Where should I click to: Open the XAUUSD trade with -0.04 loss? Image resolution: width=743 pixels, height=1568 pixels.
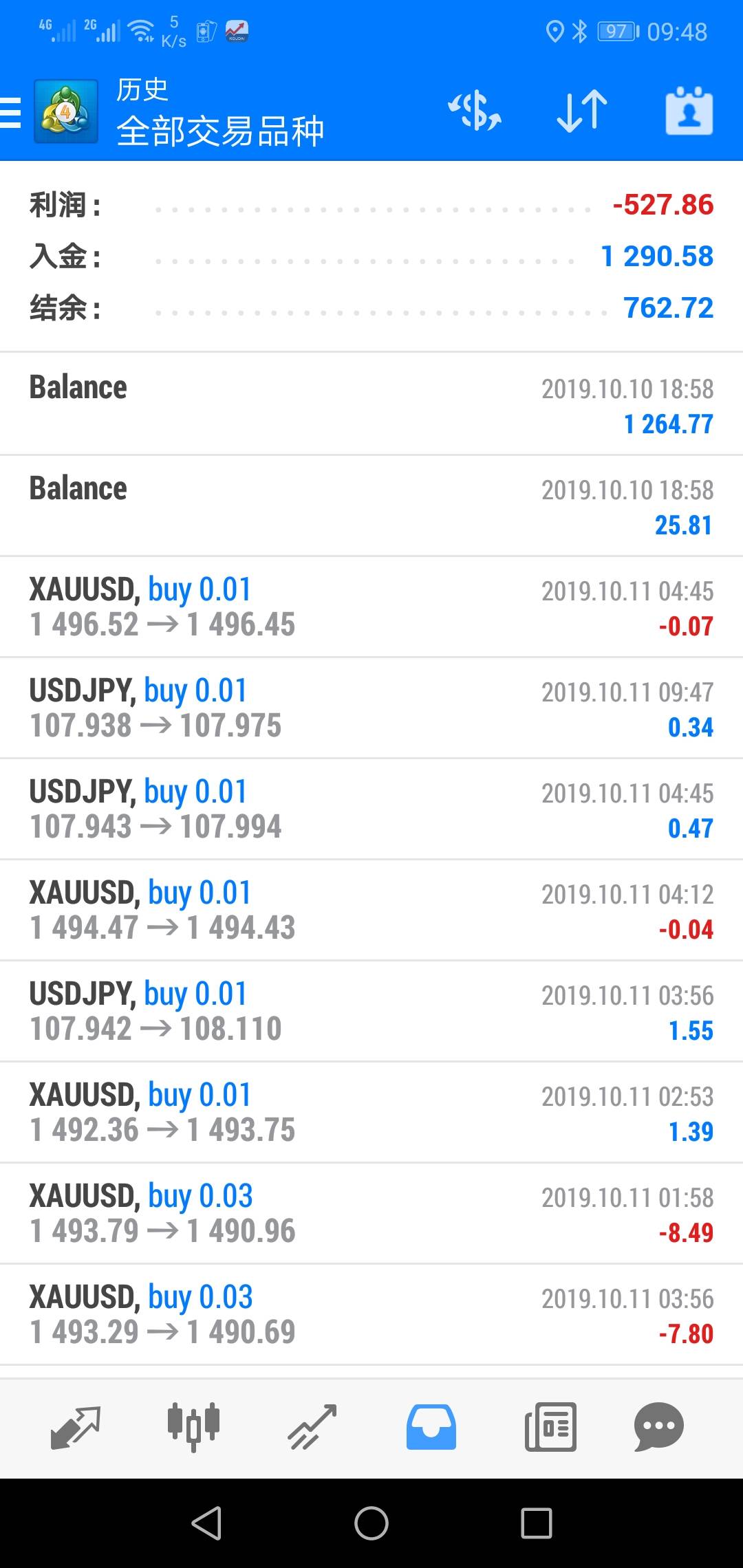click(371, 910)
